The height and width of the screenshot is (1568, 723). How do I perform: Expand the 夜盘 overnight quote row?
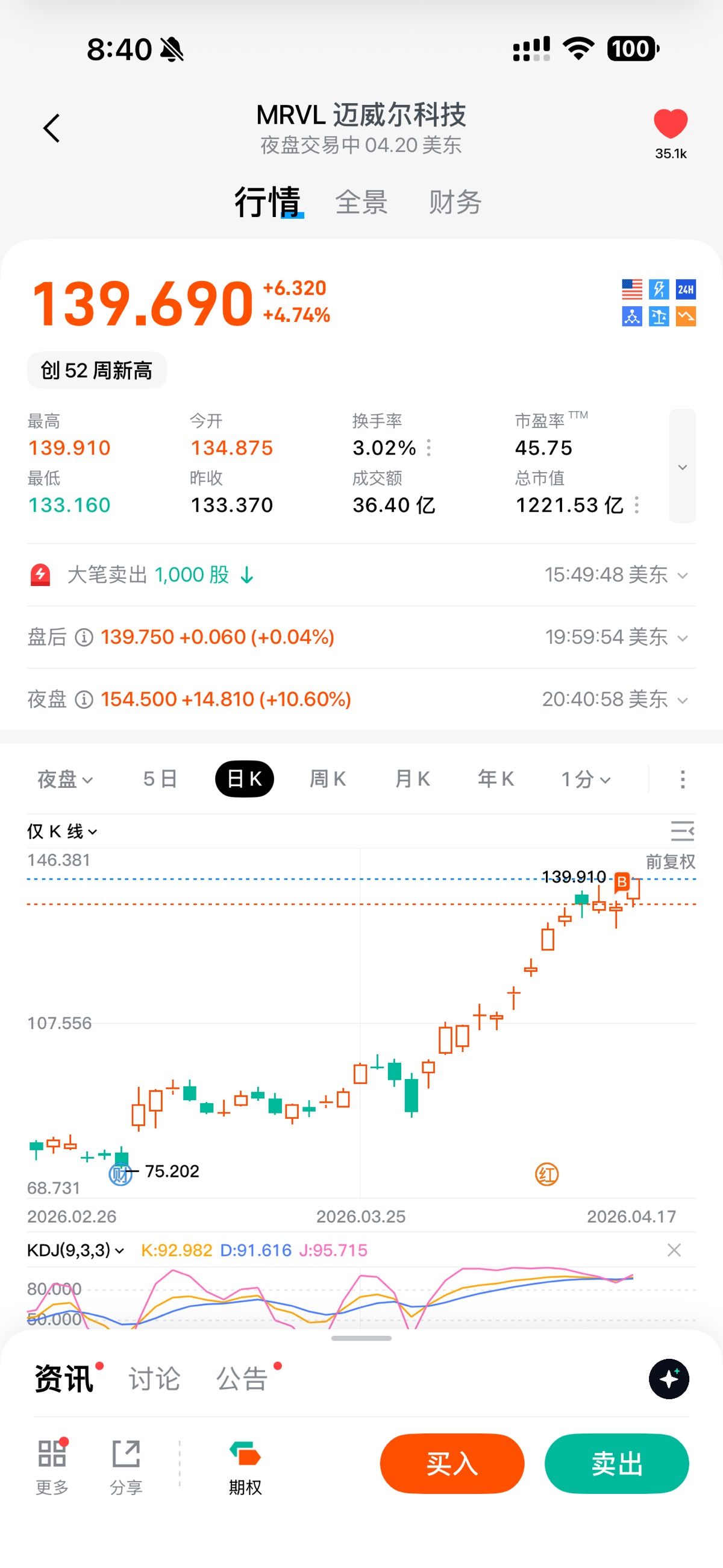682,700
